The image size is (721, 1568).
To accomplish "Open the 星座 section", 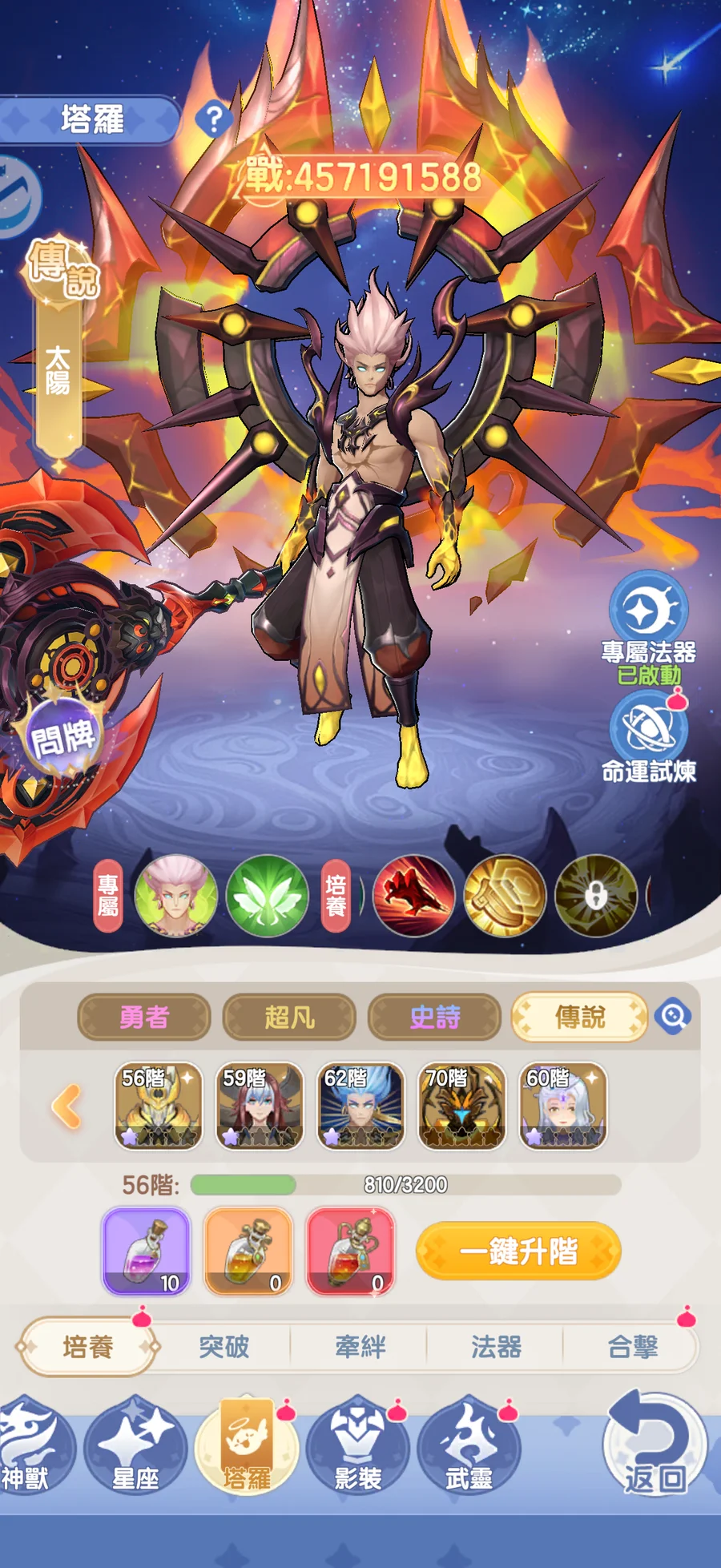I will [x=135, y=1450].
